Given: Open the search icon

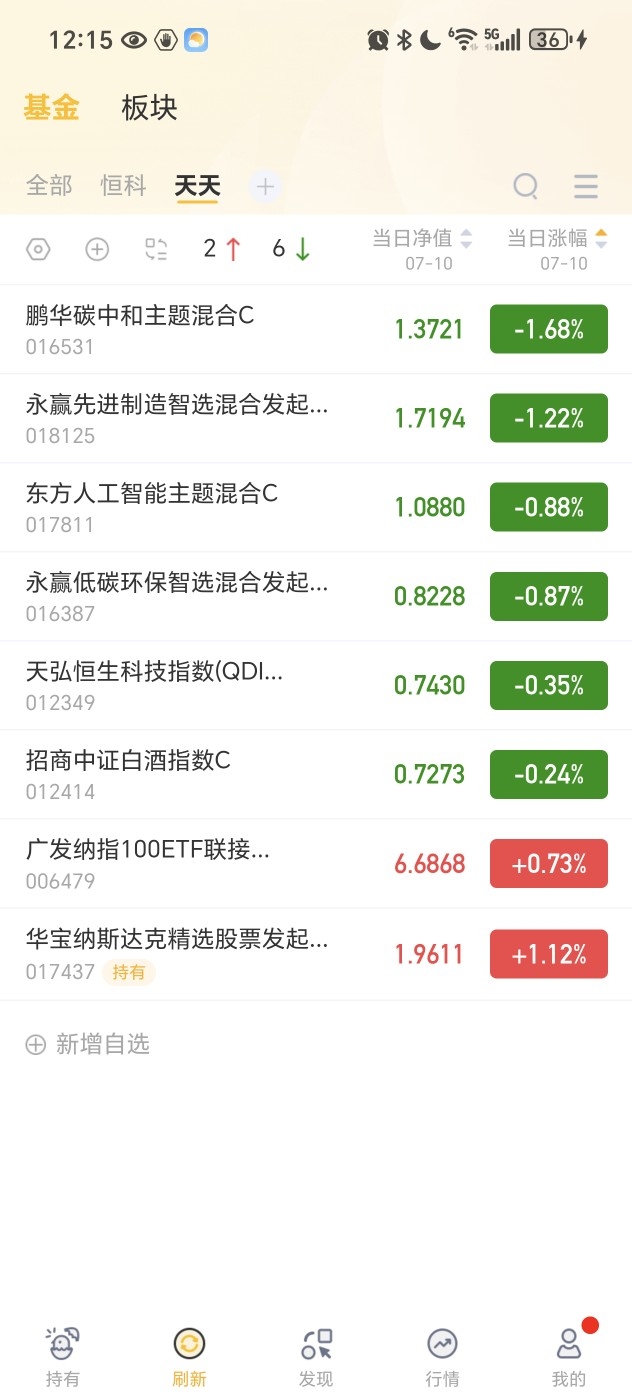Looking at the screenshot, I should [x=526, y=186].
